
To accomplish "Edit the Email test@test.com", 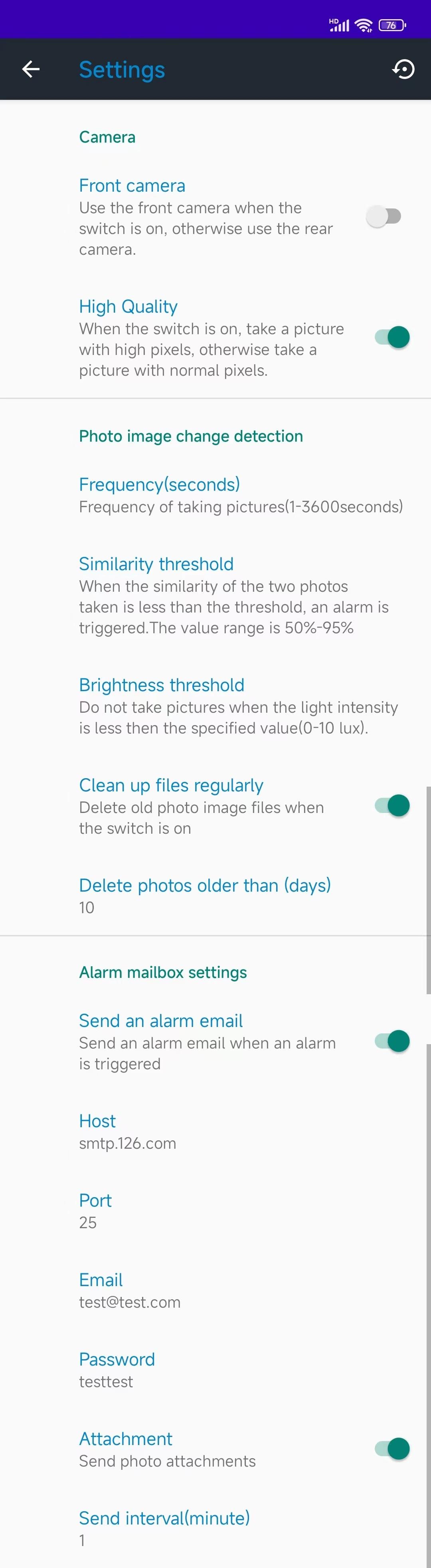I will coord(130,1290).
